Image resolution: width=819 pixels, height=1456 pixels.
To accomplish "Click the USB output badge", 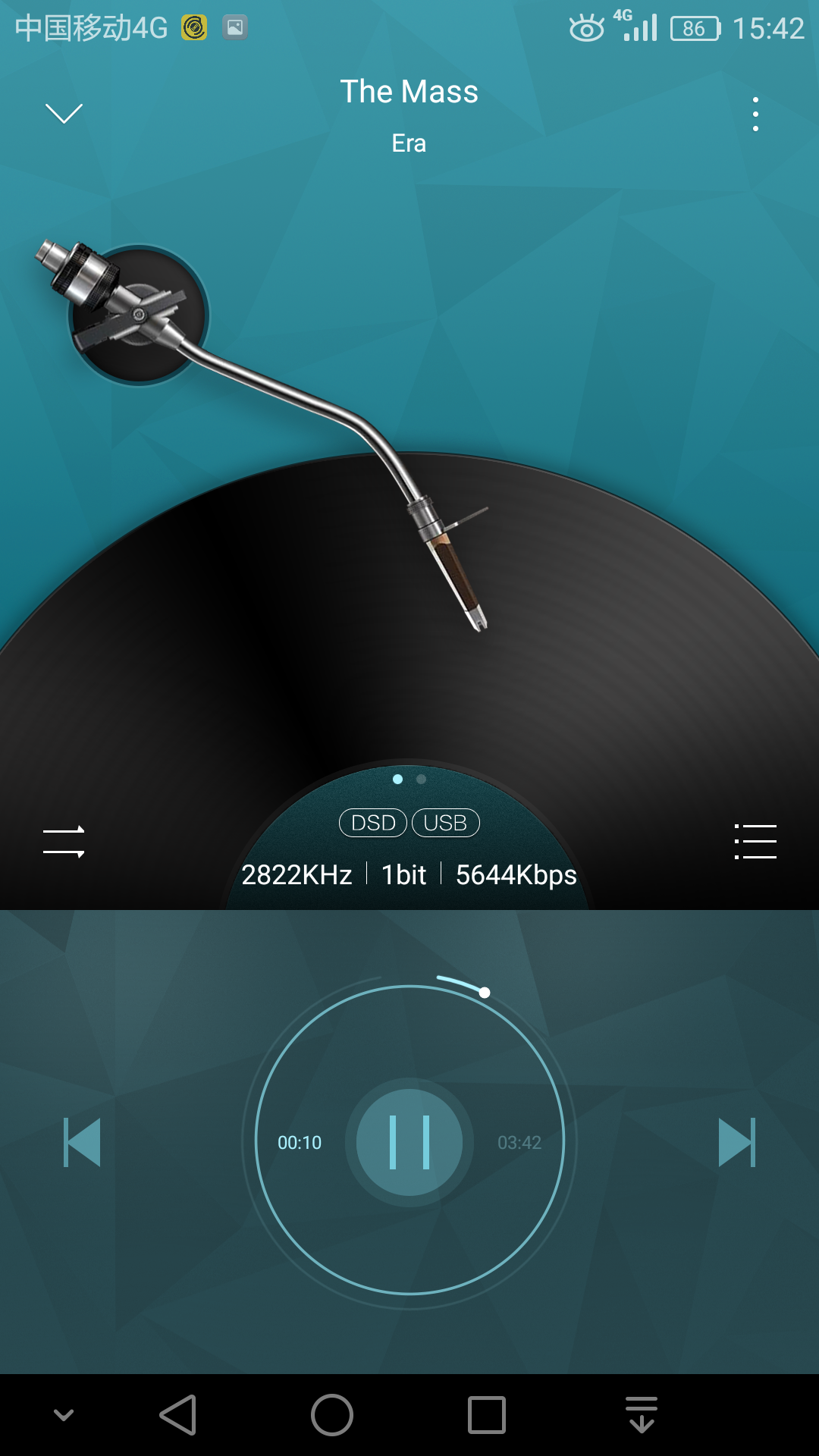I will coord(445,823).
